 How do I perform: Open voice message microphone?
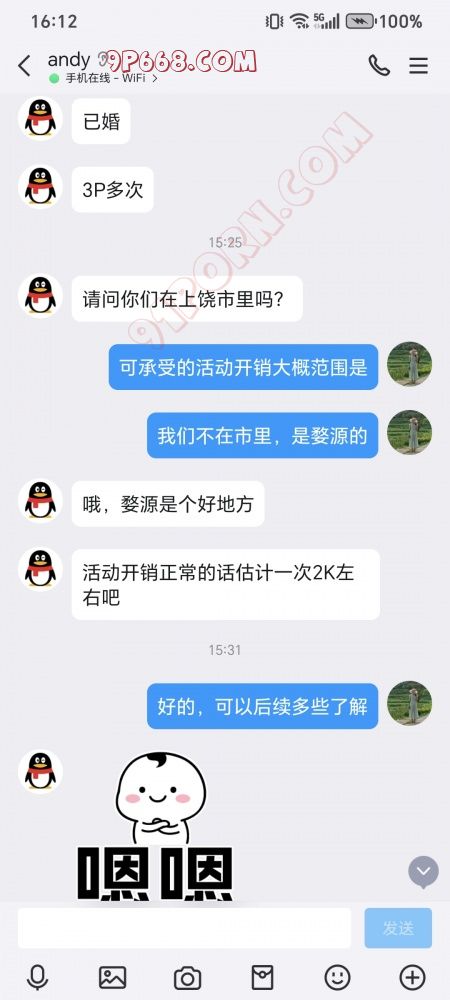(38, 977)
